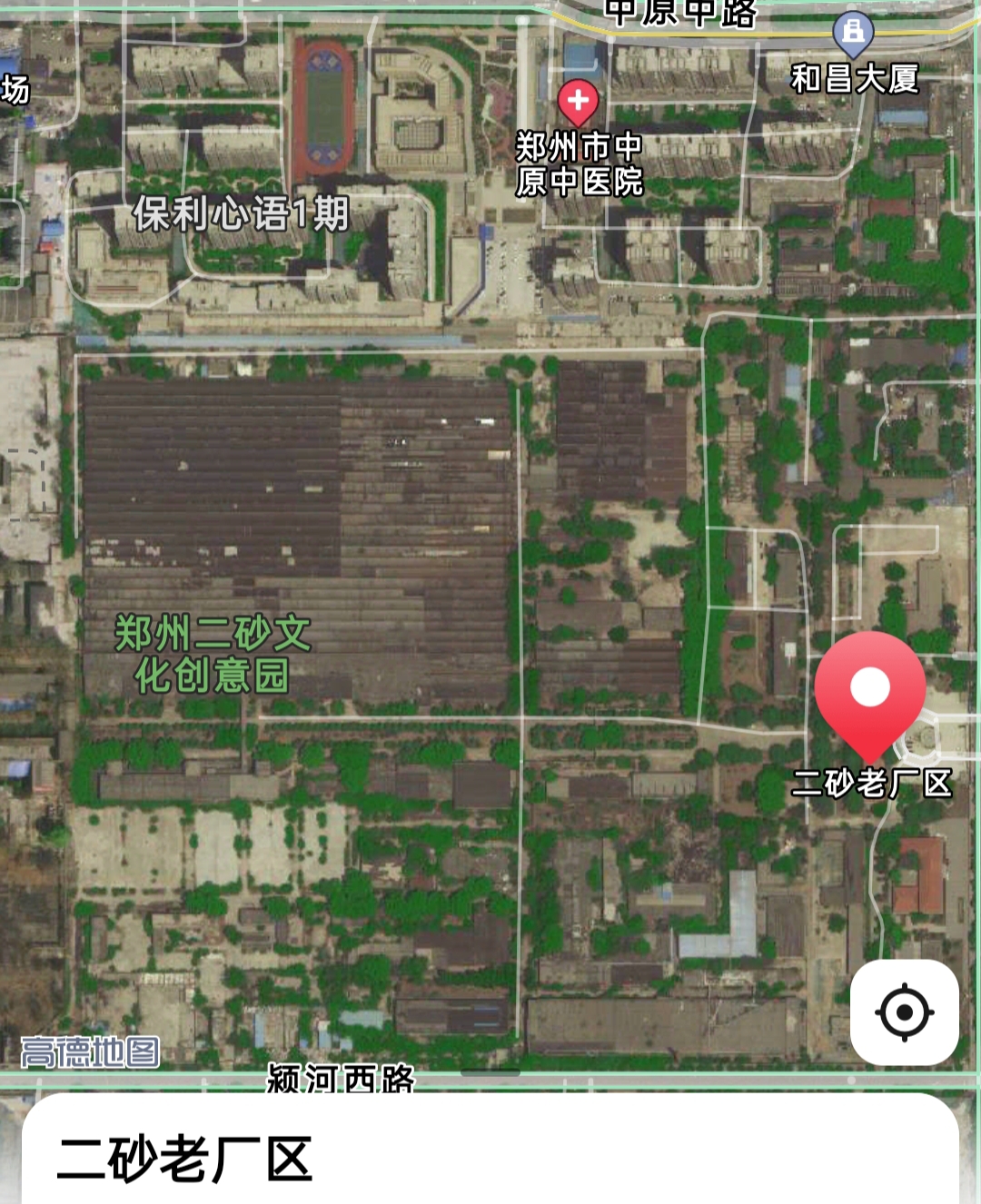Select the 和昌大厦 map marker
981x1204 pixels.
click(853, 33)
